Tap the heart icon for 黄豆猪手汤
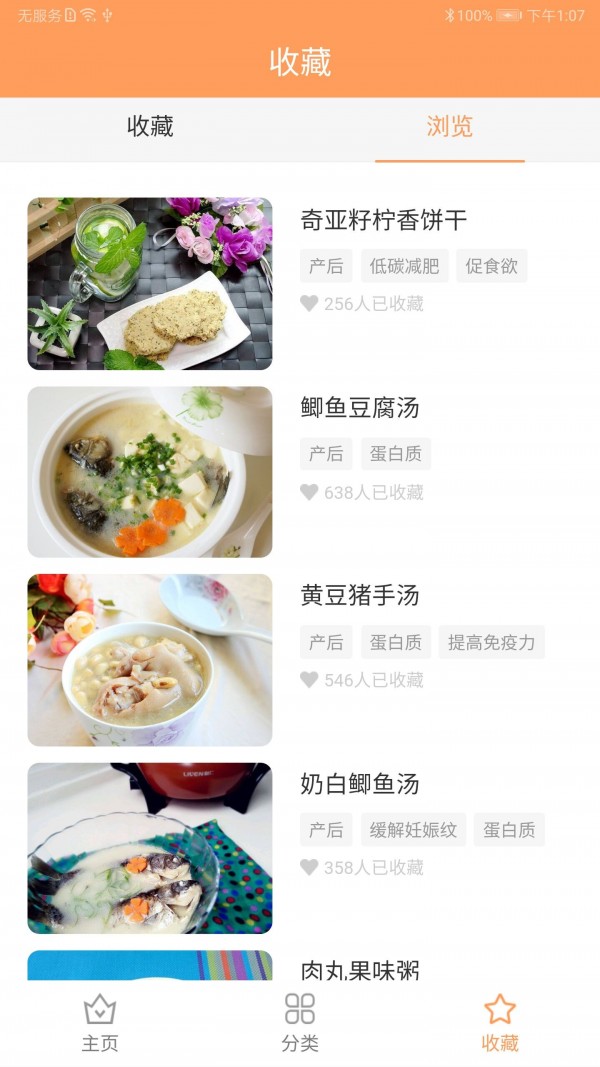Screen dimensions: 600x1067 [x=309, y=680]
